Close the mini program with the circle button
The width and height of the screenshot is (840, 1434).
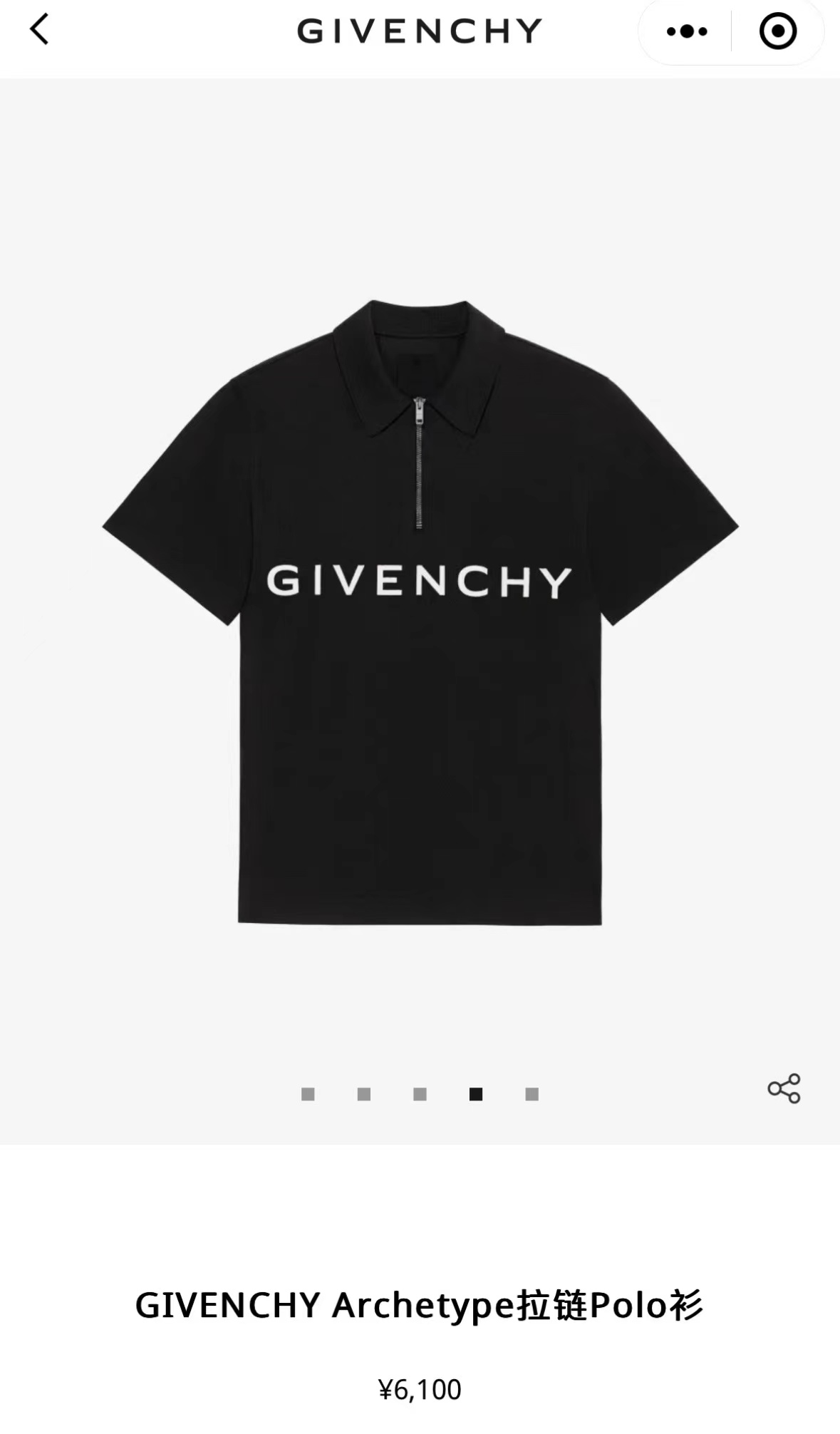[777, 31]
